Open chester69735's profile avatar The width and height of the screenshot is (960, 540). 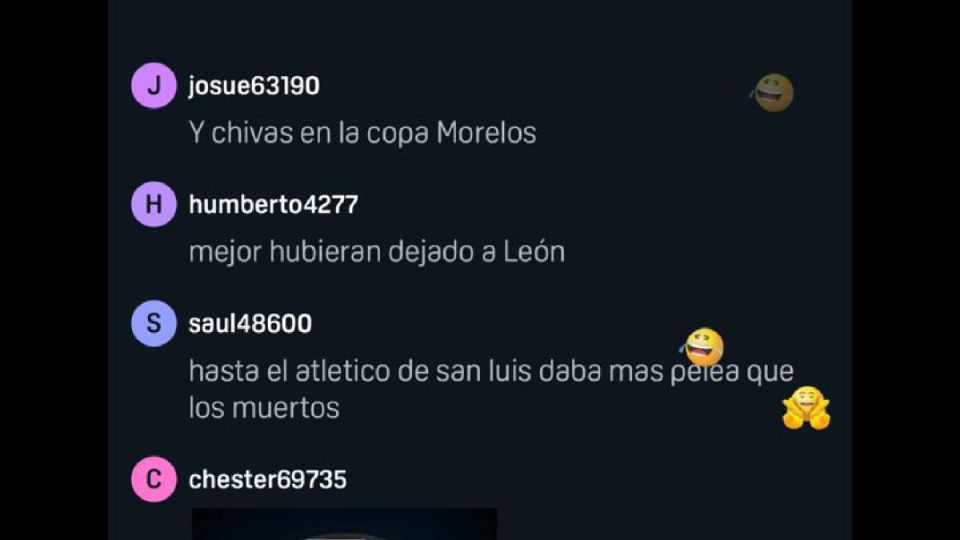click(x=153, y=480)
